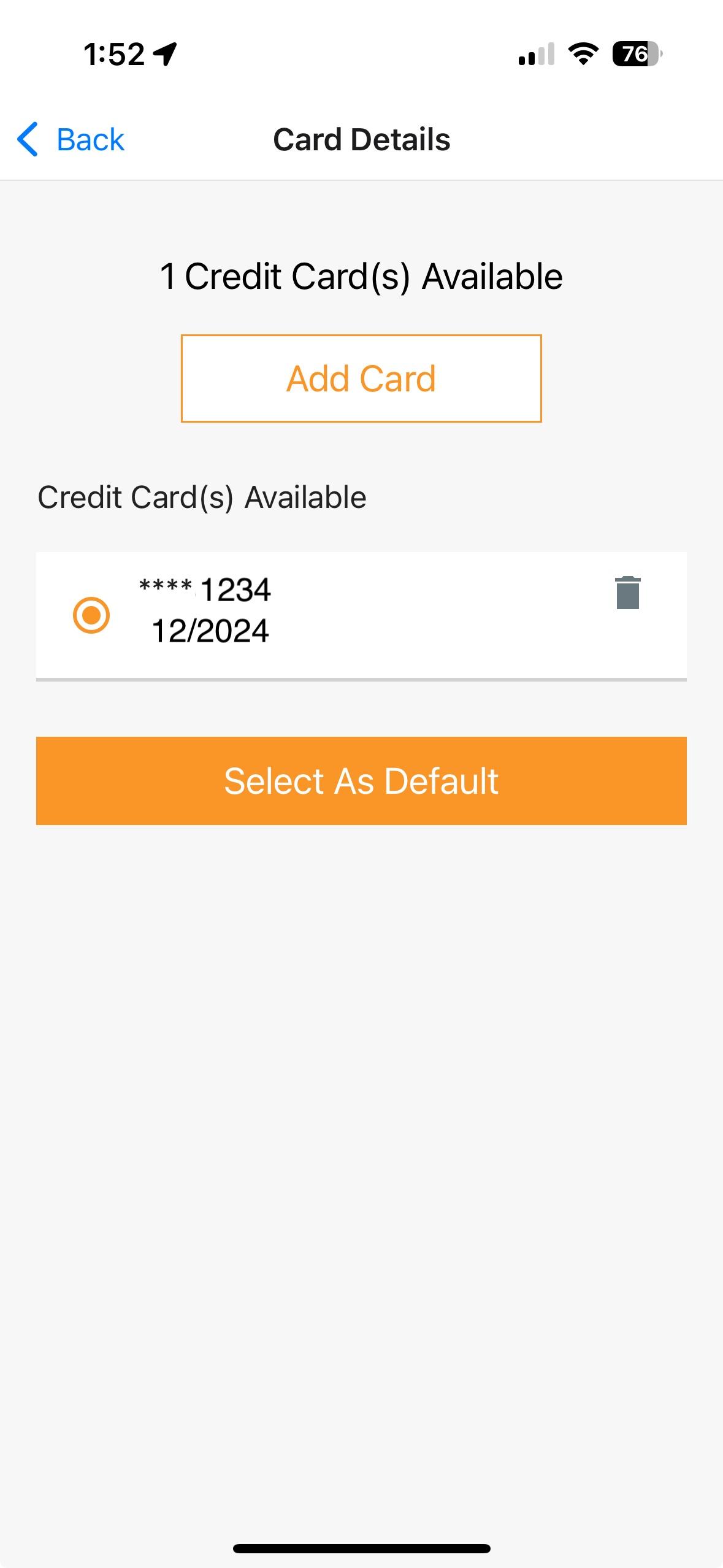Tap the Wi-Fi status icon
723x1568 pixels.
(x=581, y=55)
